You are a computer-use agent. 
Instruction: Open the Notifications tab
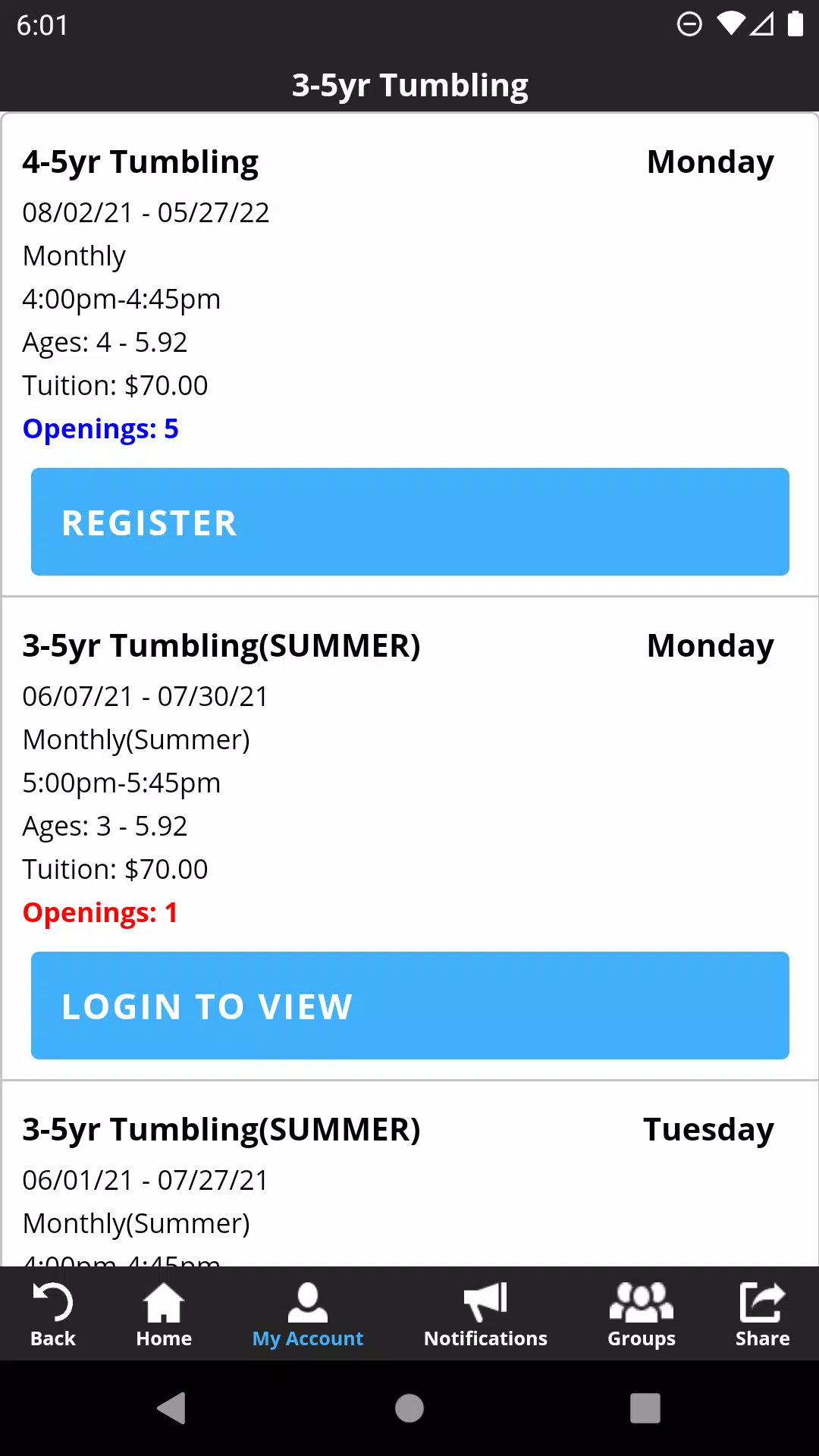[x=485, y=1315]
